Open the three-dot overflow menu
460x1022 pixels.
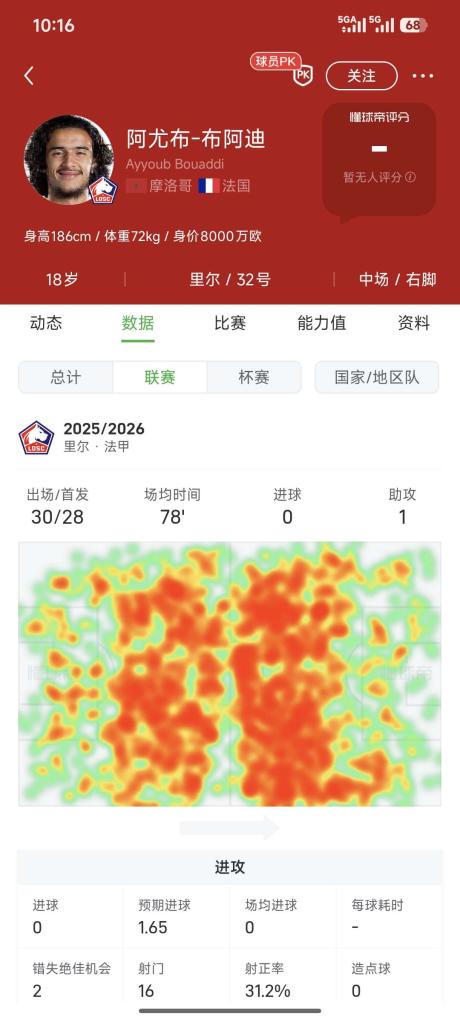(423, 76)
